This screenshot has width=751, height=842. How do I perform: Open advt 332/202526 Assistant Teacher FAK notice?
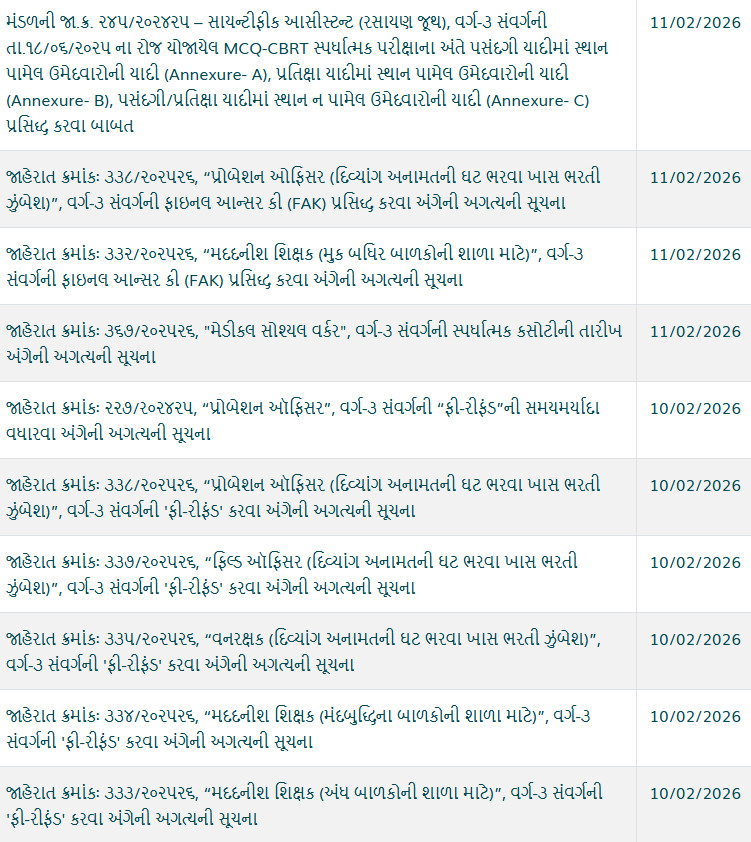(x=310, y=267)
